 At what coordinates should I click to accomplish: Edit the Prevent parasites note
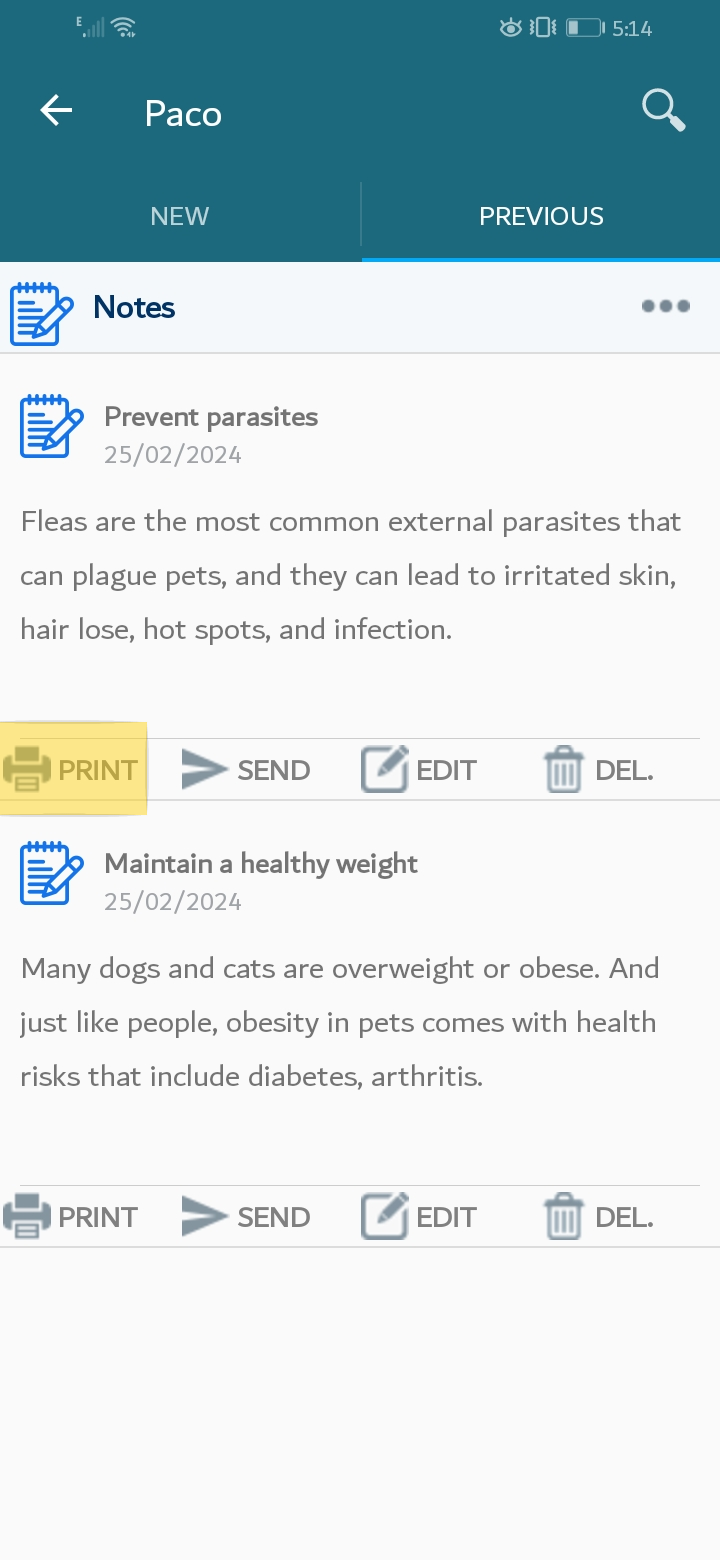click(x=419, y=770)
